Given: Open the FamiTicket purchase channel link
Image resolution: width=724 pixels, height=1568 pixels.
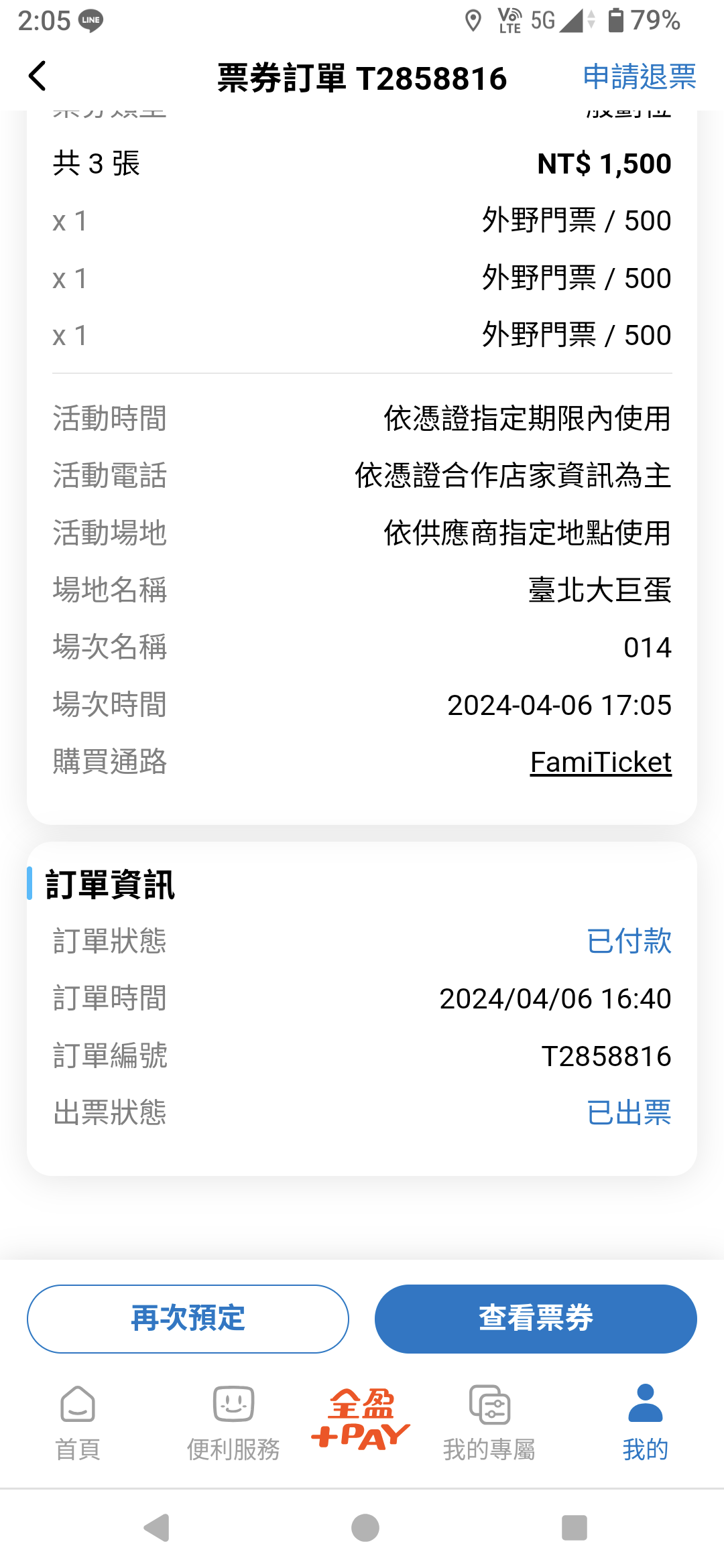Looking at the screenshot, I should coord(601,763).
